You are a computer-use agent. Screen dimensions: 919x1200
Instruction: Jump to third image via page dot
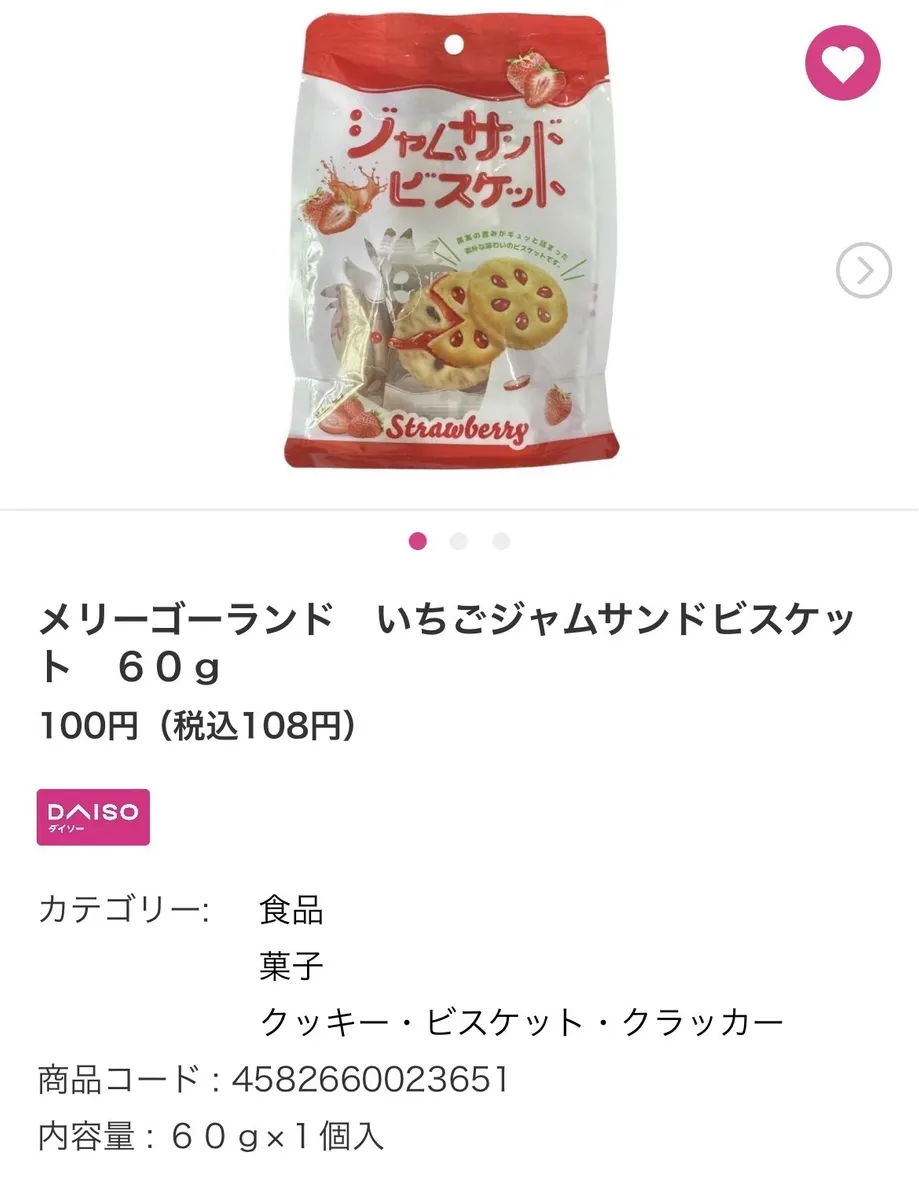pos(501,541)
